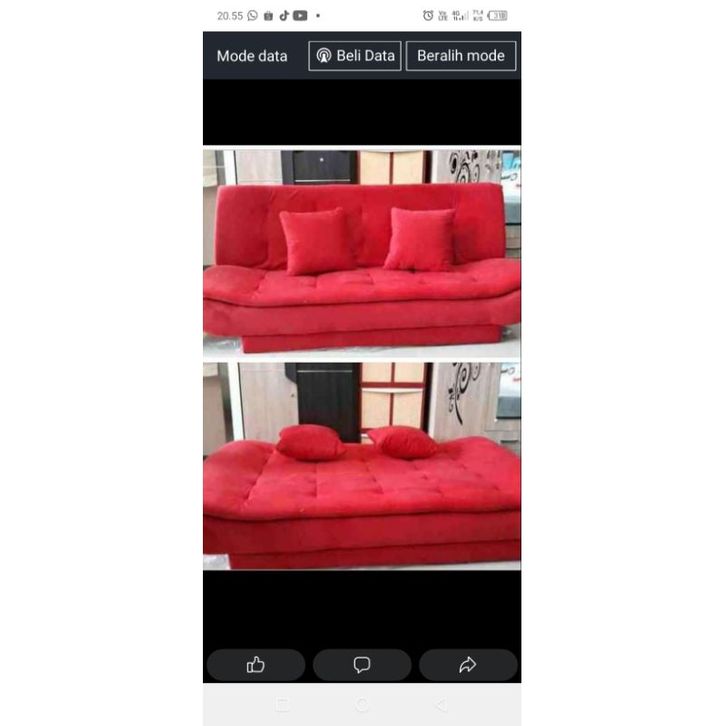The width and height of the screenshot is (726, 726).
Task: Tap the Beralih mode button
Action: pyautogui.click(x=461, y=56)
